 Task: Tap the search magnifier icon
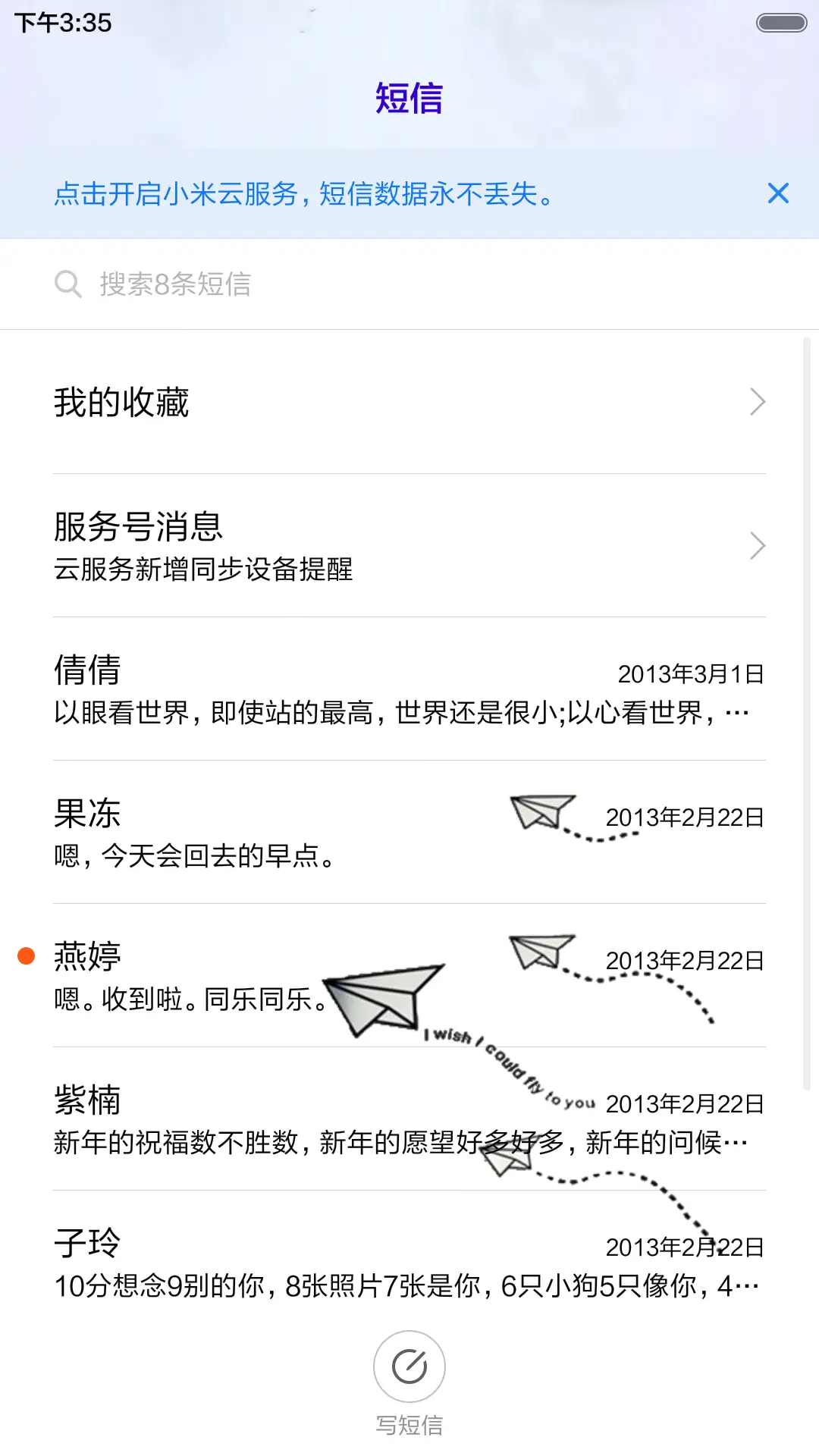pyautogui.click(x=68, y=284)
